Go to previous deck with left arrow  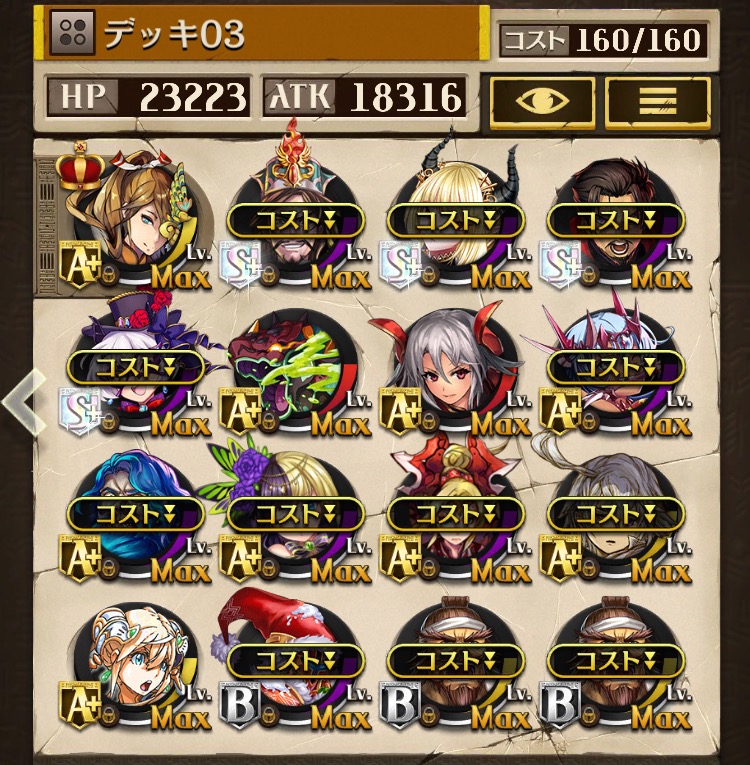click(22, 400)
